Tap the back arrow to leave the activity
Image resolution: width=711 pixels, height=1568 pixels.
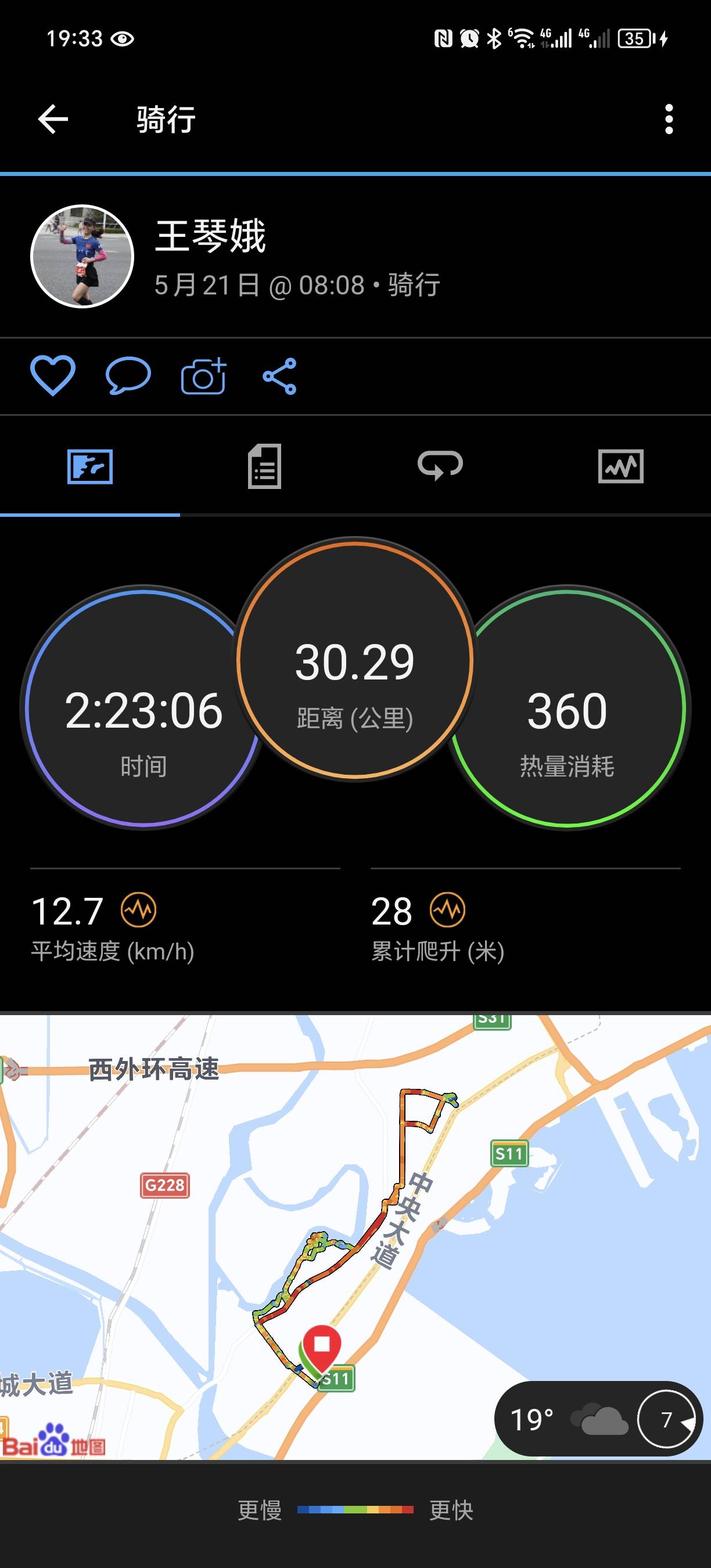pos(53,119)
